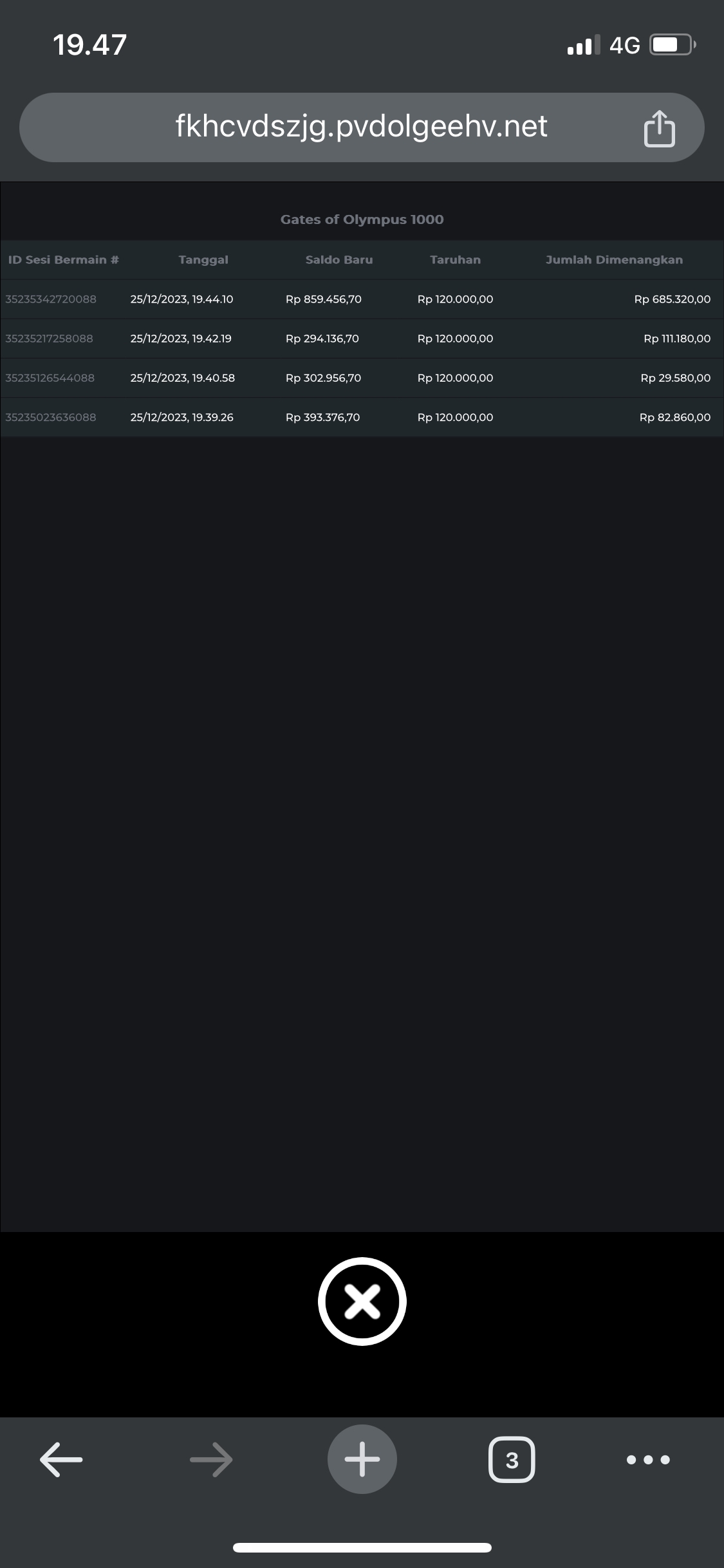Open the browser's three-dot menu

pos(647,1459)
